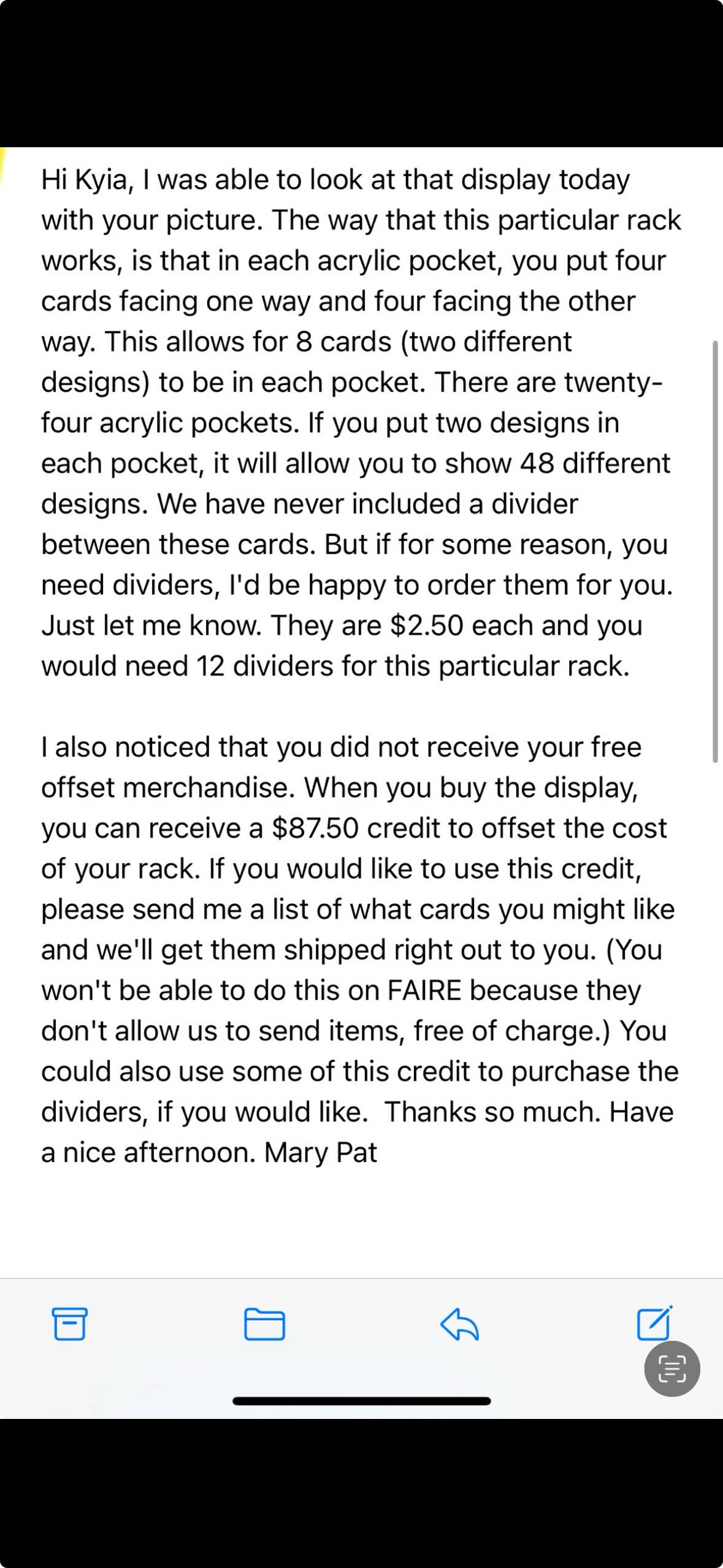Compose a new email
Image resolution: width=723 pixels, height=1568 pixels.
(654, 1322)
